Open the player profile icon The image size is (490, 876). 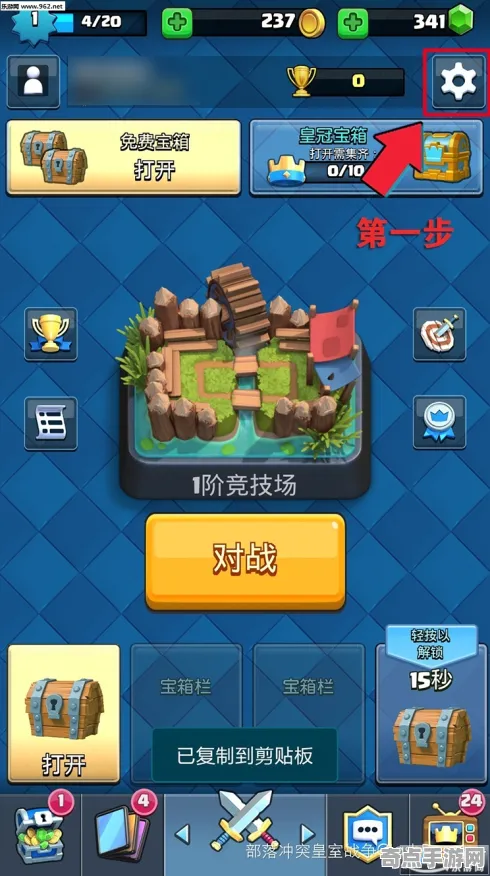point(34,82)
